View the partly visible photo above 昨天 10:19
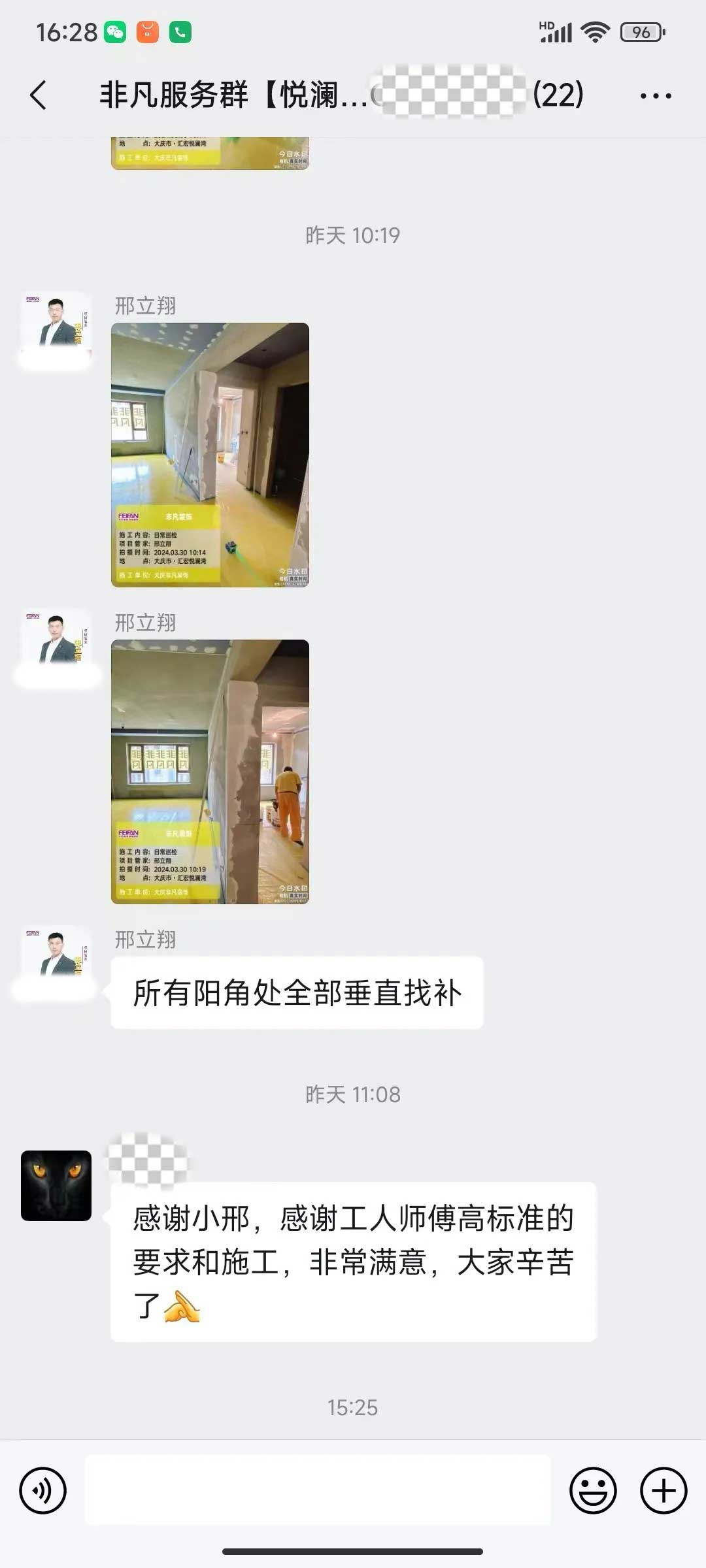Image resolution: width=706 pixels, height=1568 pixels. (x=210, y=154)
